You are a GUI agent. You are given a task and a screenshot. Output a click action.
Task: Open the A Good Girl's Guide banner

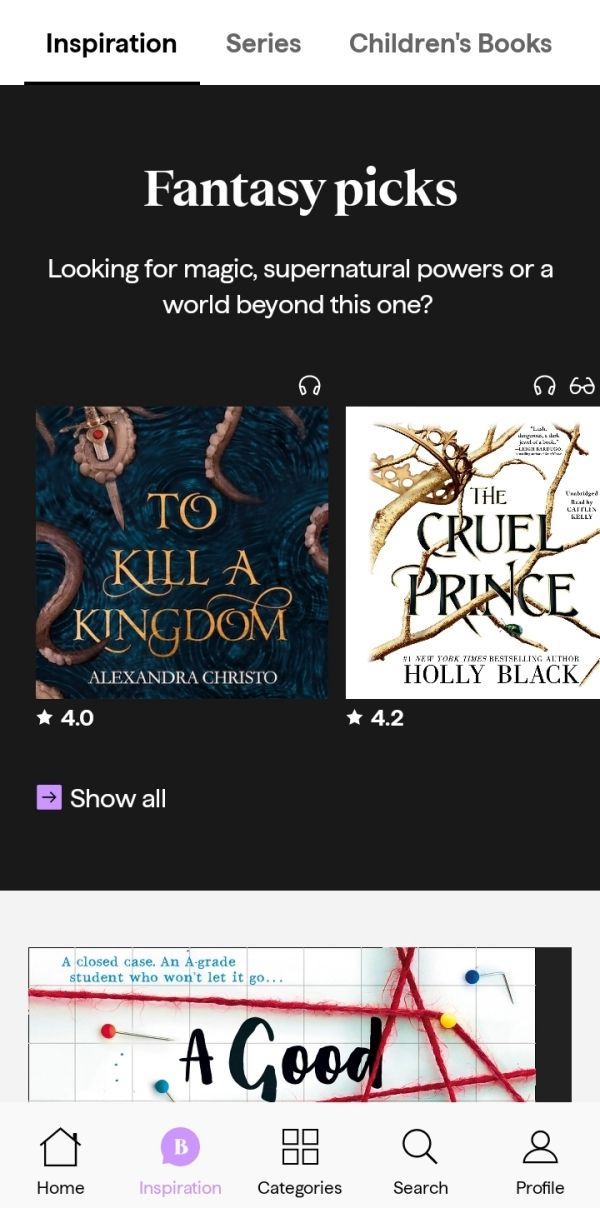click(x=300, y=1025)
